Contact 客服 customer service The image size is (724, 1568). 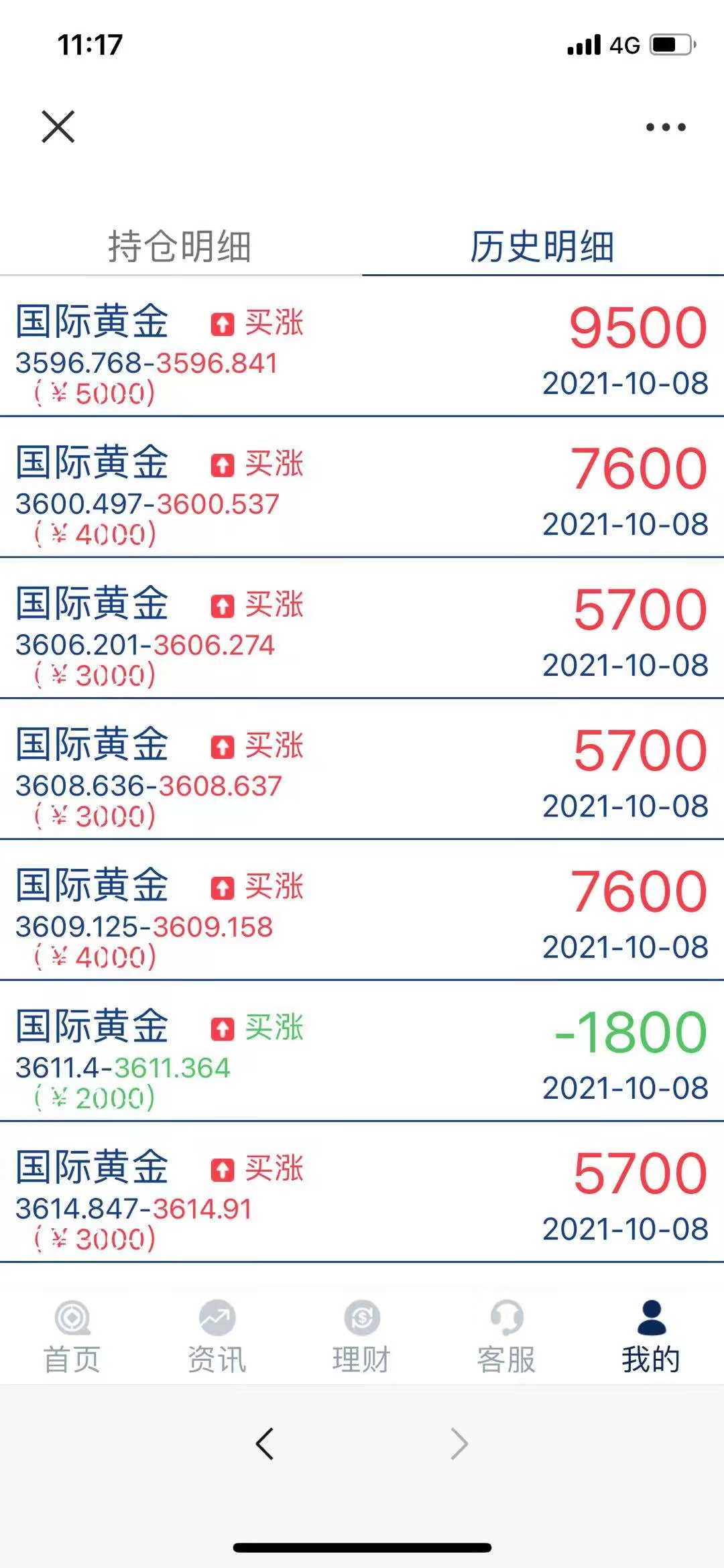click(507, 1337)
